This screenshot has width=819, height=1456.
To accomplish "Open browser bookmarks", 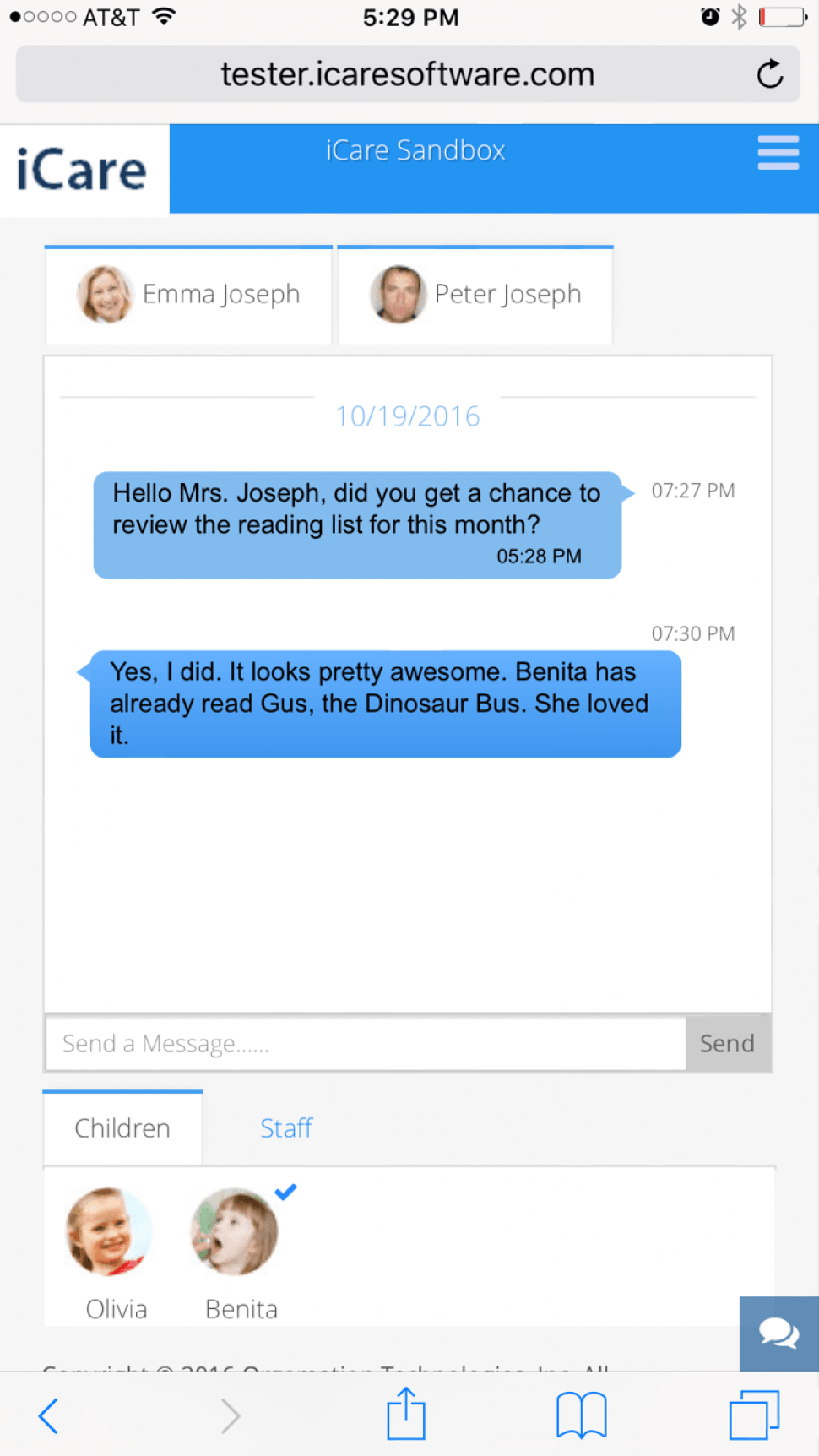I will (x=581, y=1416).
